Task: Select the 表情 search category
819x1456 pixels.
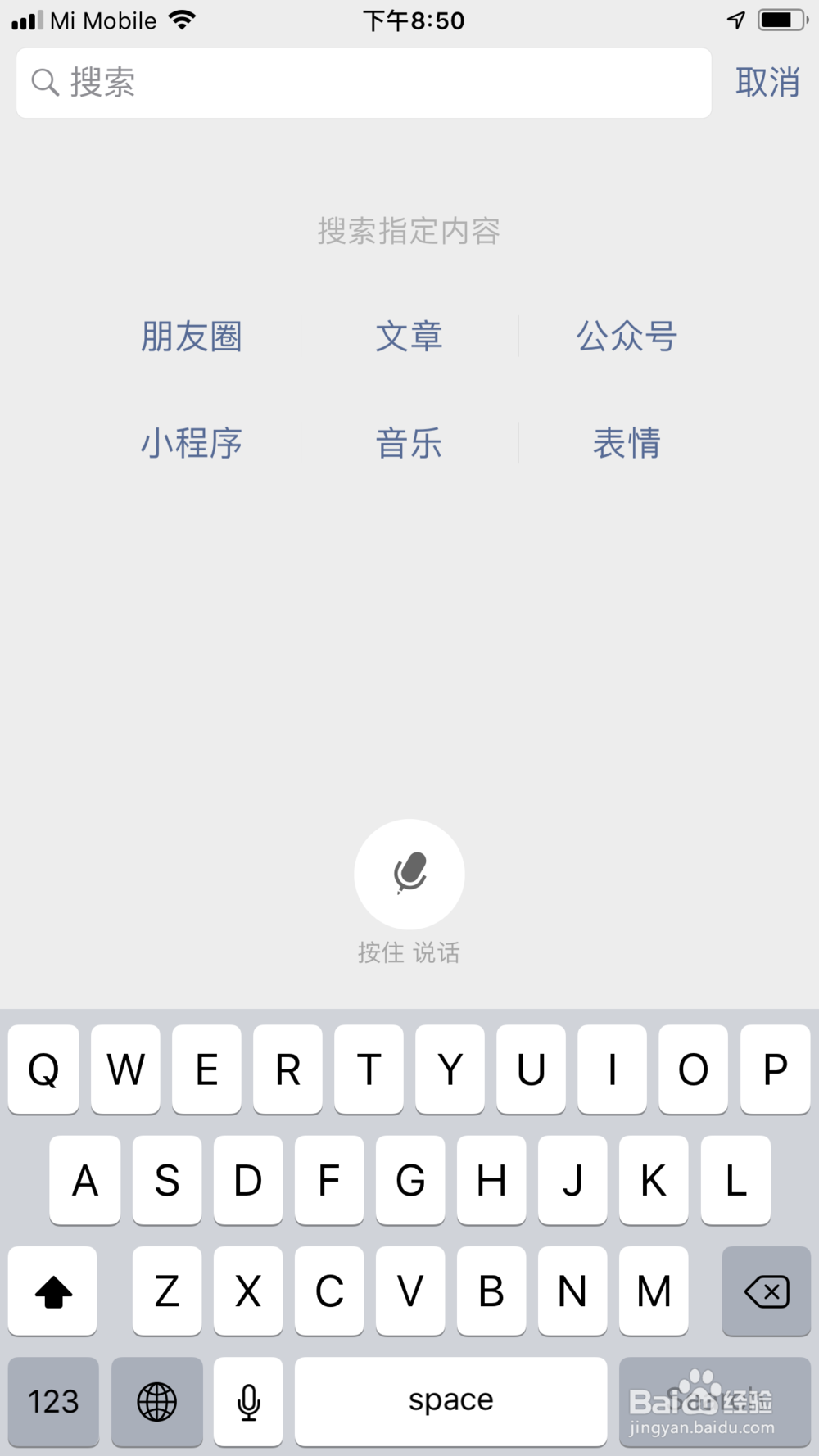Action: (627, 442)
